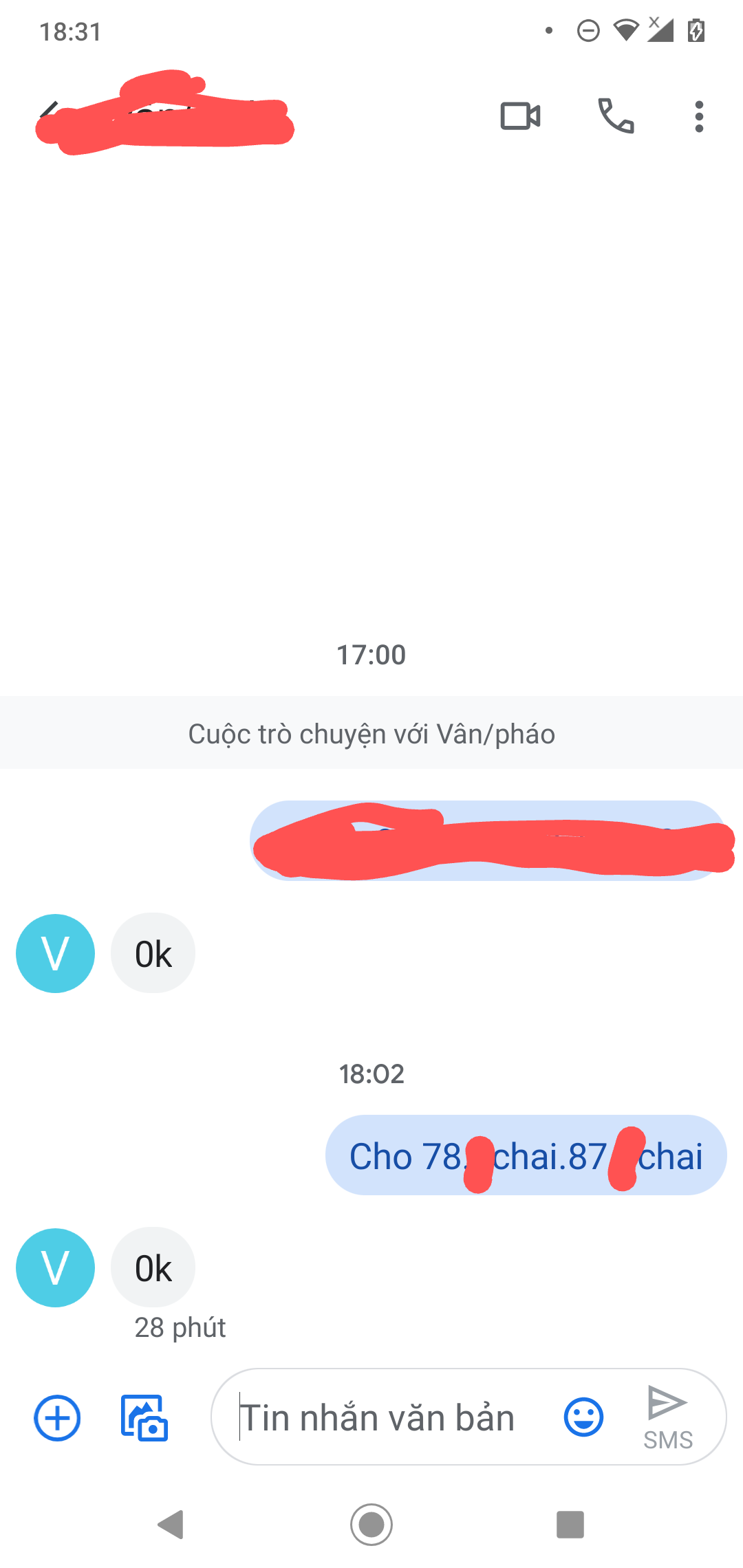Tap the system home button
Viewport: 743px width, 1568px height.
tap(371, 1524)
